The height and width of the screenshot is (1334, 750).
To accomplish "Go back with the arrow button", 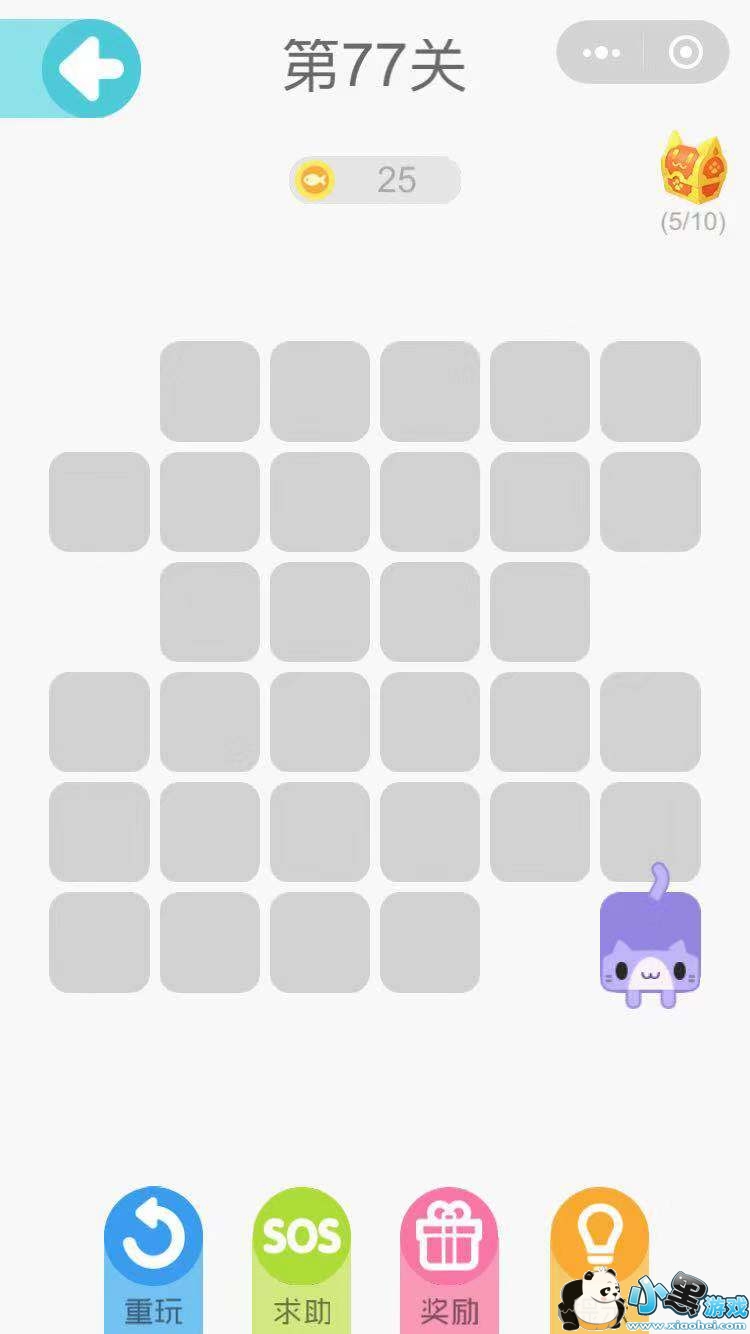I will coord(91,68).
